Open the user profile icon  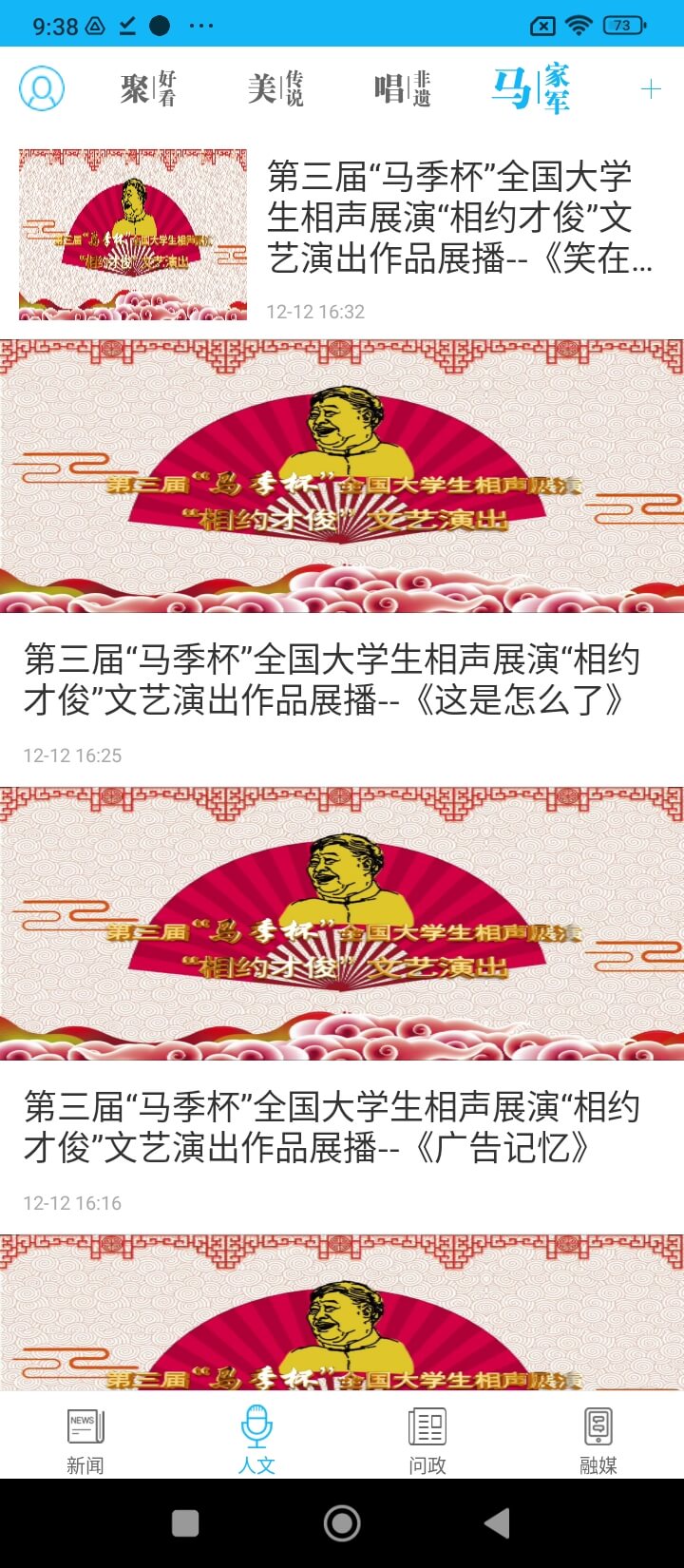42,89
